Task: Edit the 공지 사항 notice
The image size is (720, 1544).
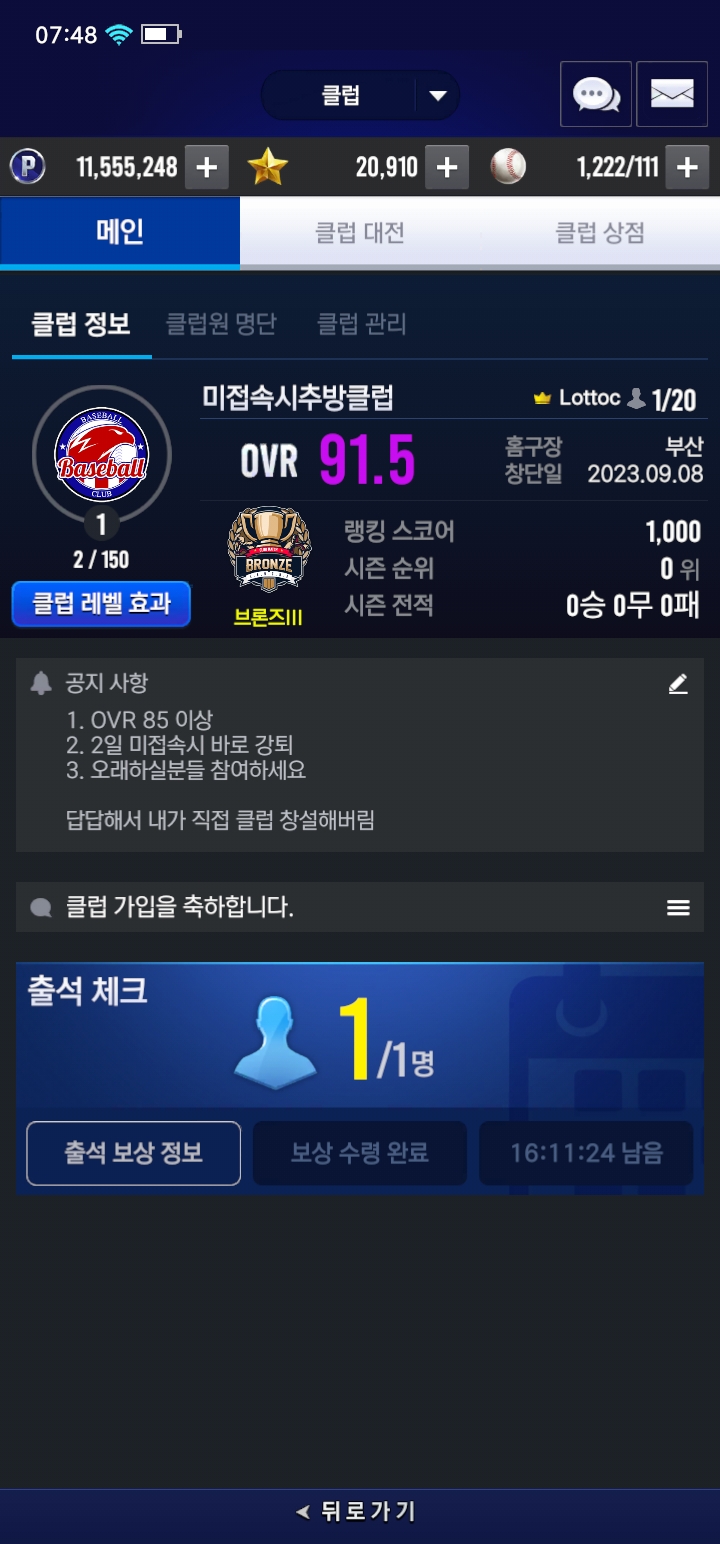Action: point(678,684)
